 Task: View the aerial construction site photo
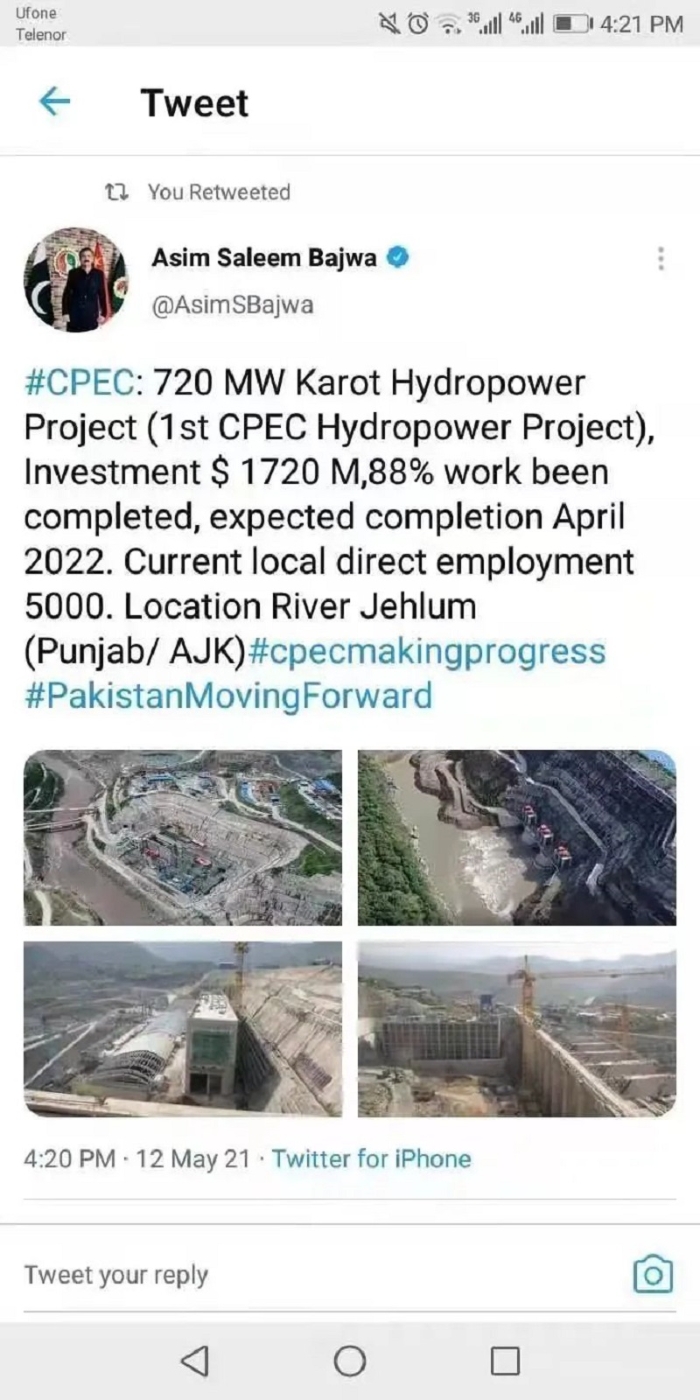(x=183, y=838)
